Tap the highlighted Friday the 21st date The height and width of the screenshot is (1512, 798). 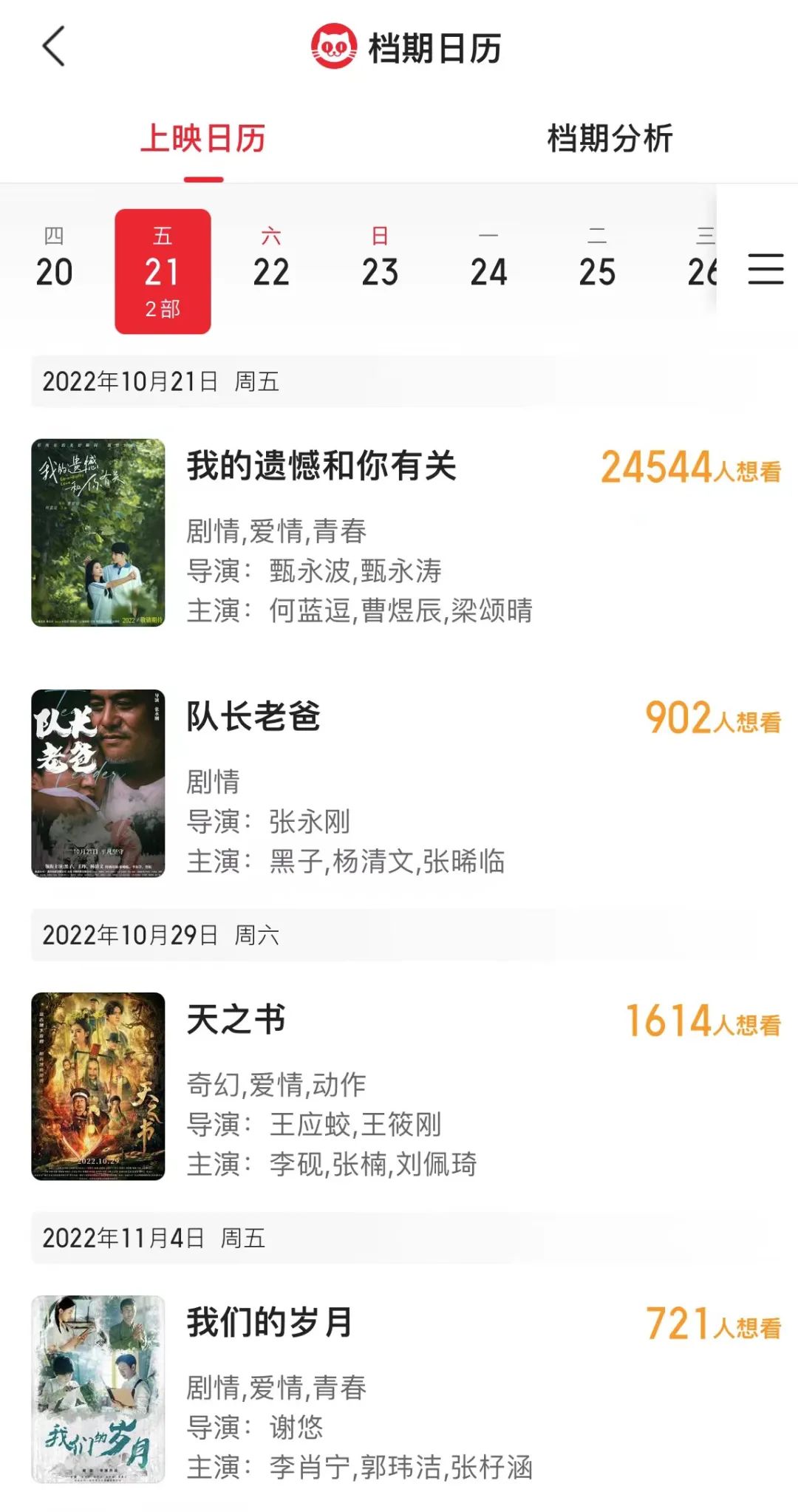[x=163, y=271]
